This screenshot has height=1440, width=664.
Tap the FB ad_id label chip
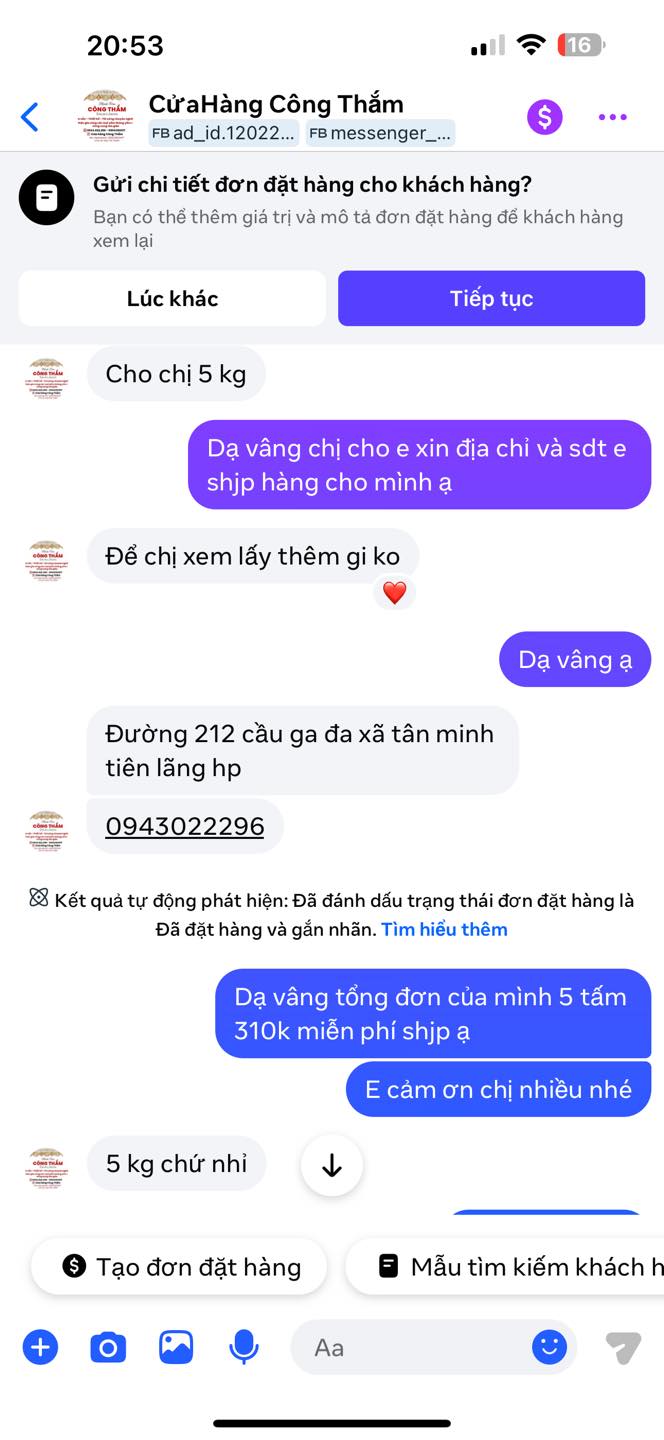(223, 133)
